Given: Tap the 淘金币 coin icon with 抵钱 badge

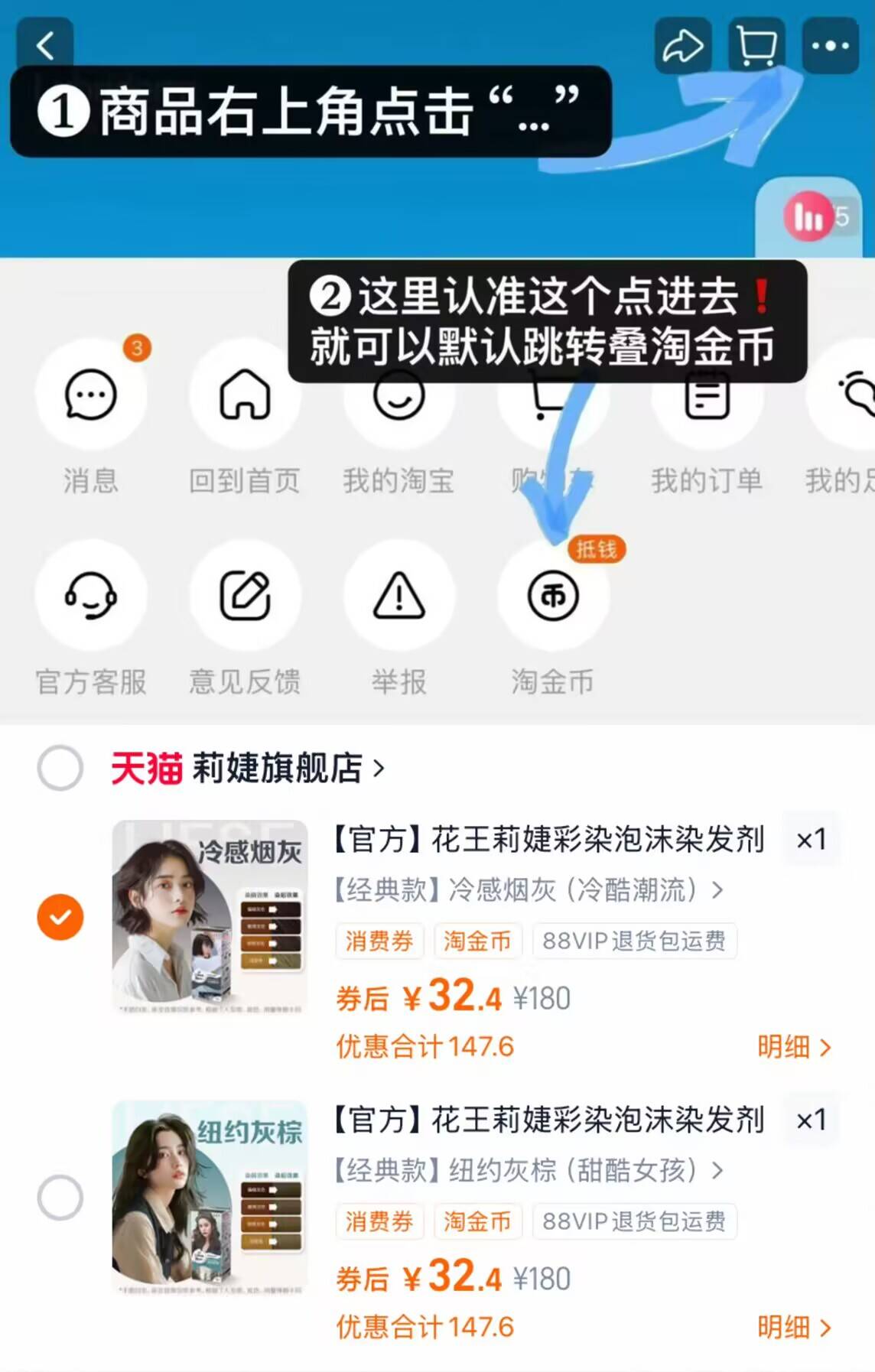Looking at the screenshot, I should point(553,597).
